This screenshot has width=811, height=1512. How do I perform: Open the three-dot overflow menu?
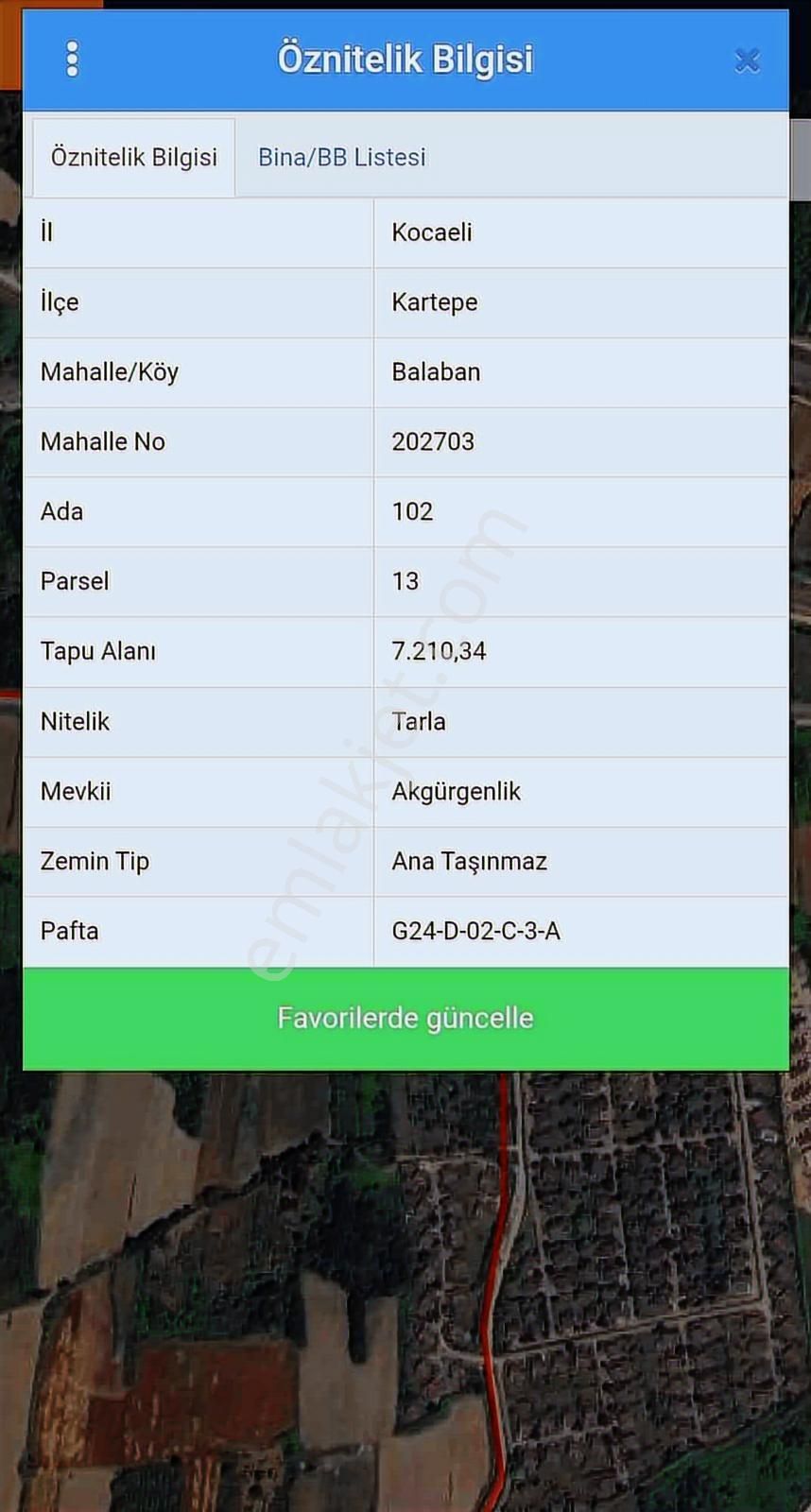point(72,59)
